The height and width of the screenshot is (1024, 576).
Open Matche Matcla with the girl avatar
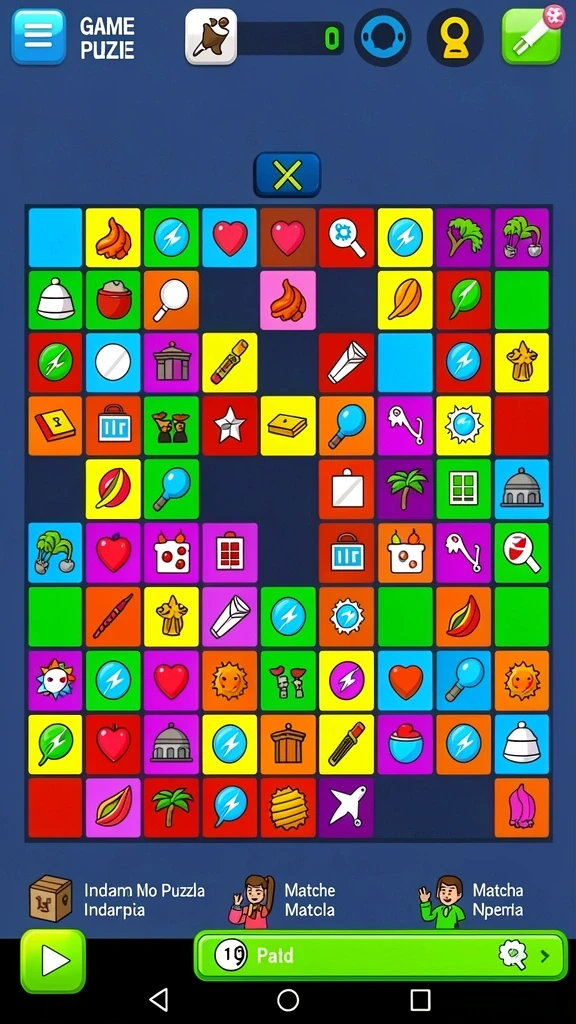pos(283,901)
